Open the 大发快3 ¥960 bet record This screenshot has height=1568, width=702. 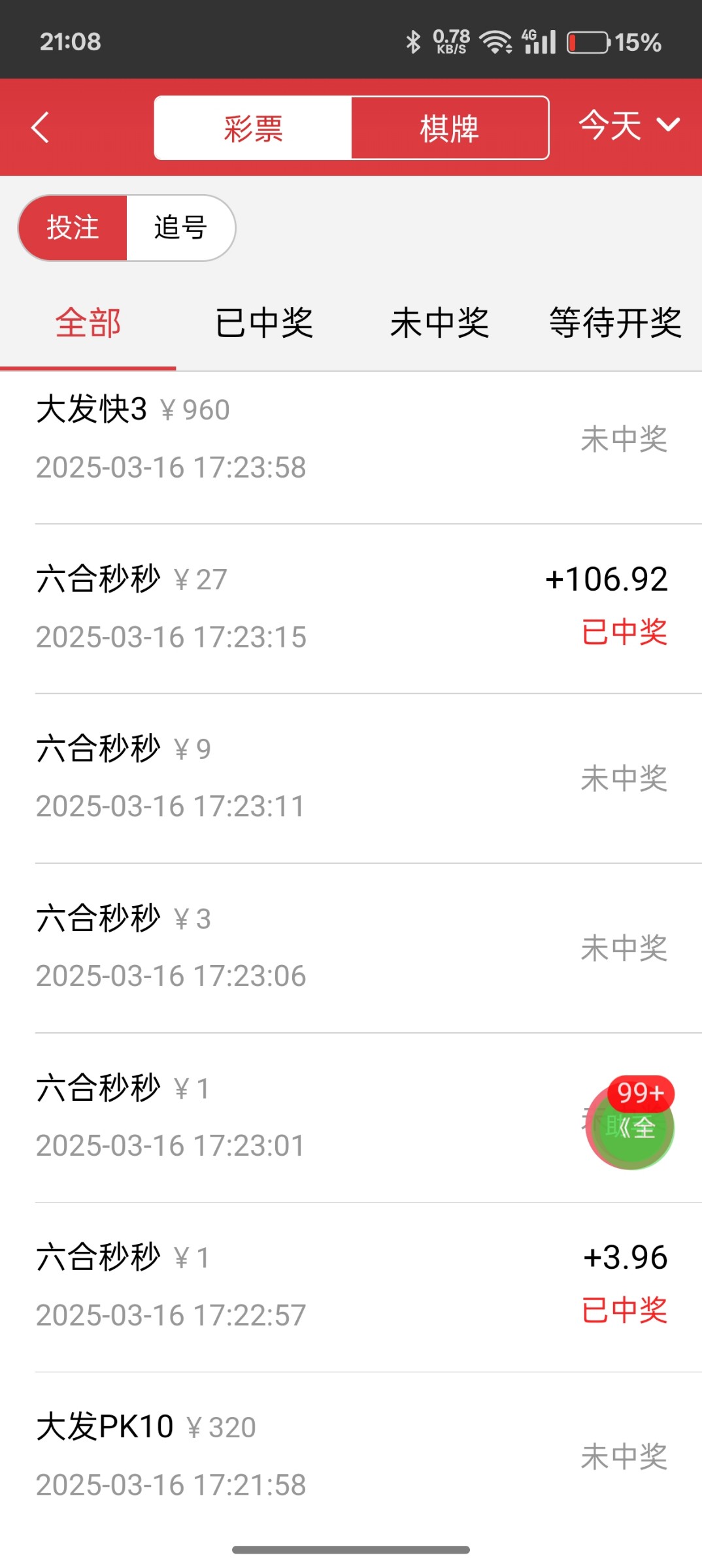click(x=351, y=439)
